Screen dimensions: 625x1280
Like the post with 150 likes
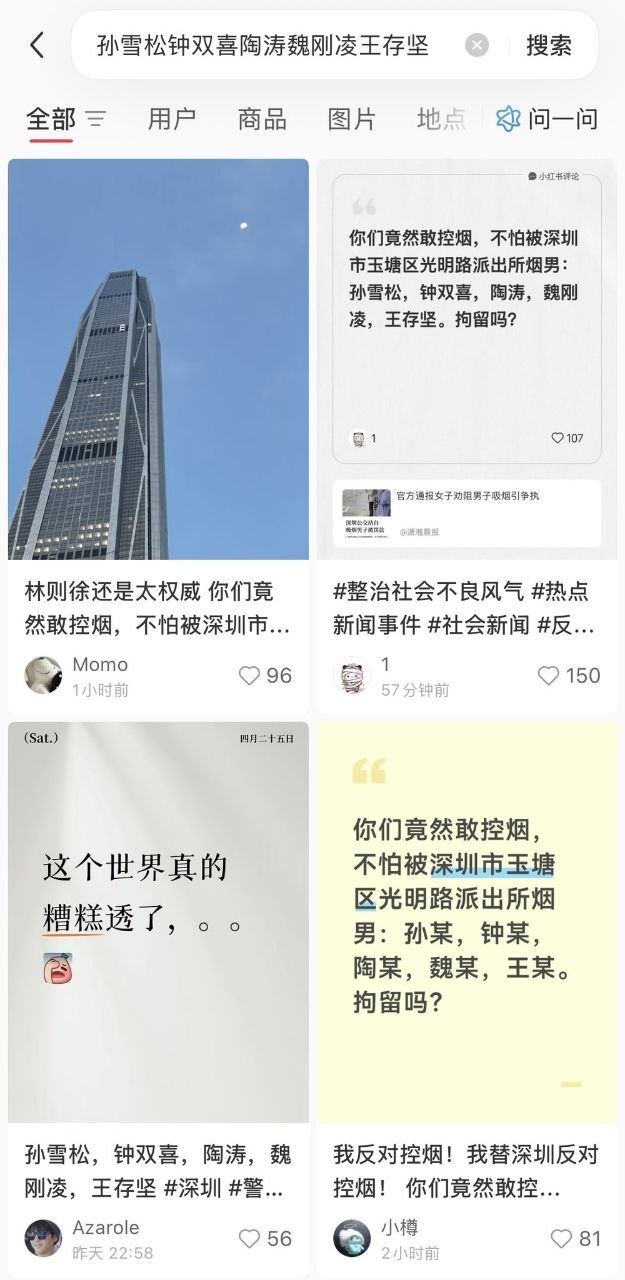click(x=569, y=676)
